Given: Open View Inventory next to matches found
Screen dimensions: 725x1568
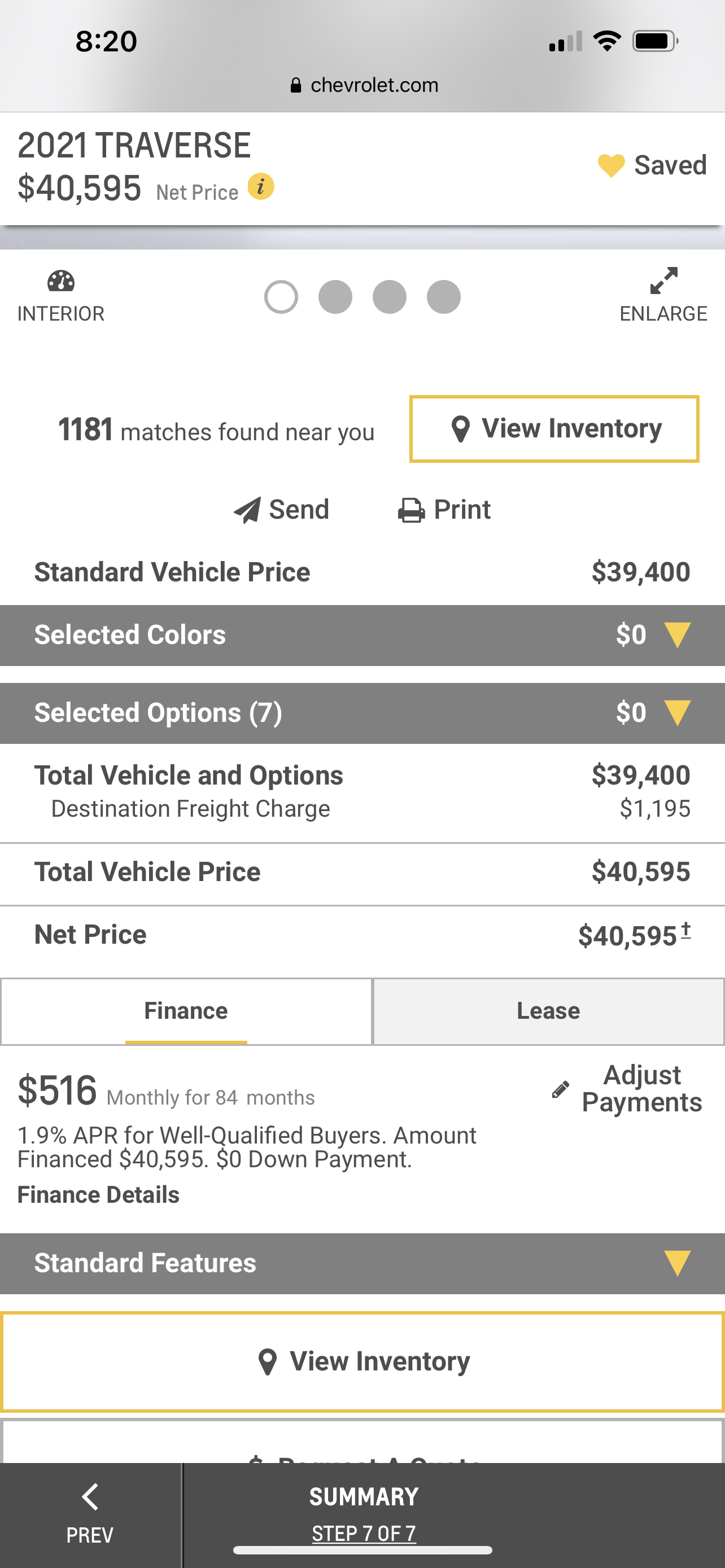Looking at the screenshot, I should (554, 429).
